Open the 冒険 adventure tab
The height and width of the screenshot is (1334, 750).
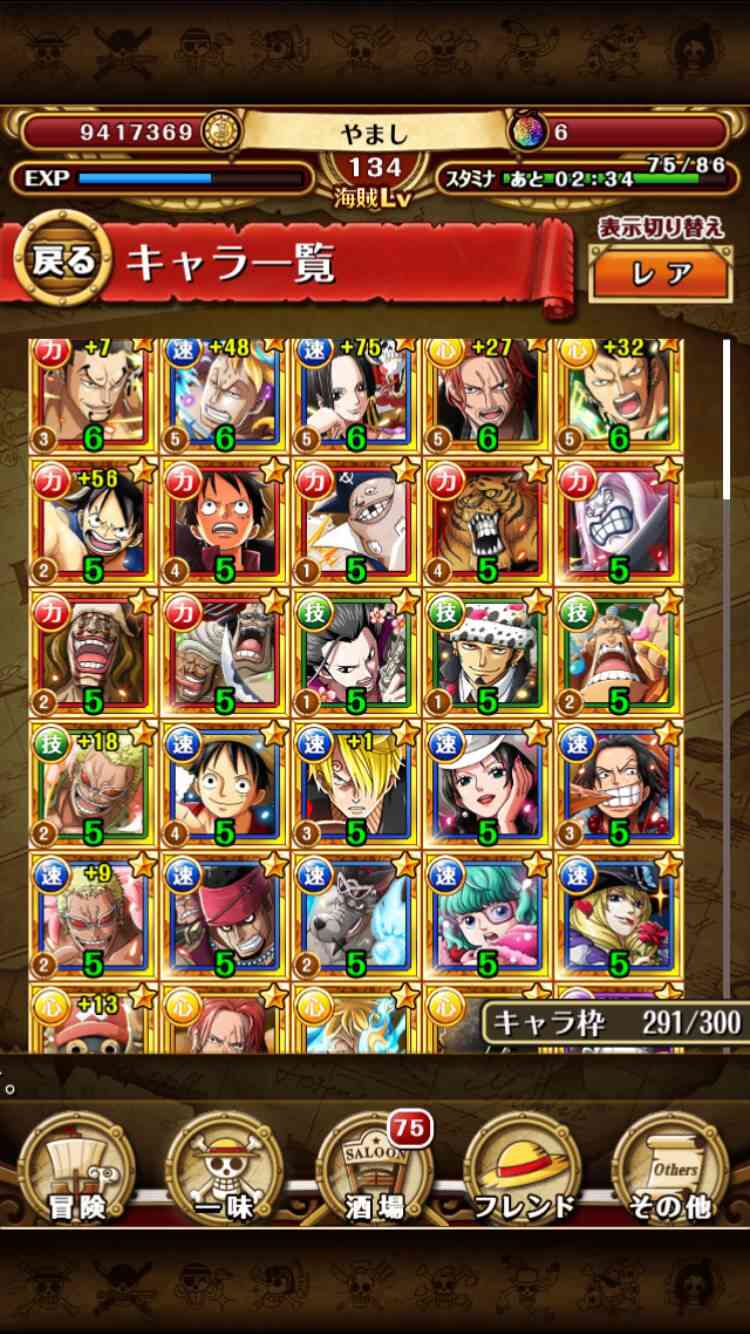pyautogui.click(x=76, y=1168)
